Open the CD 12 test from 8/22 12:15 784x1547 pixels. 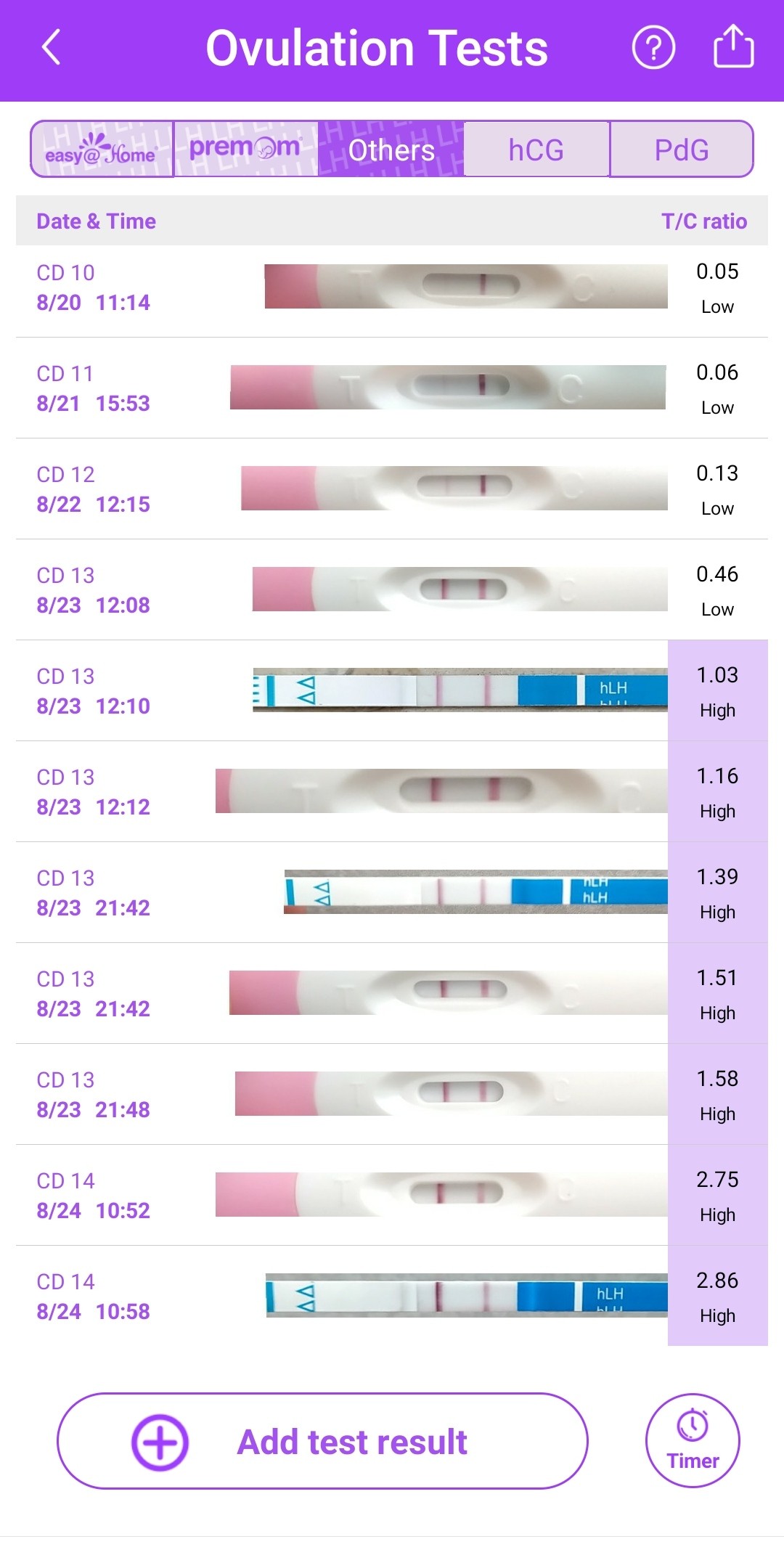tap(392, 489)
